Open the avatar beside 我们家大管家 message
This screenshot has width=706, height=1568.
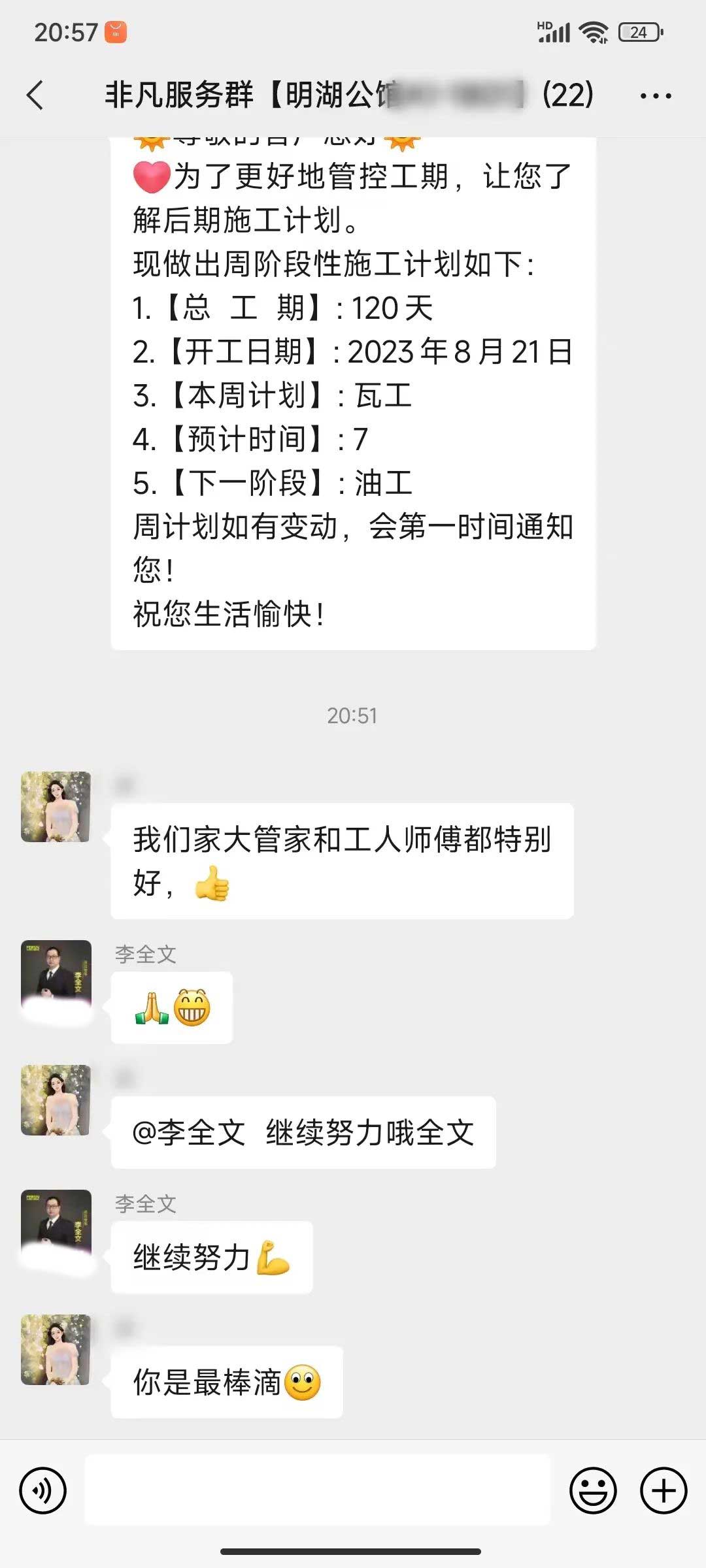coord(56,807)
